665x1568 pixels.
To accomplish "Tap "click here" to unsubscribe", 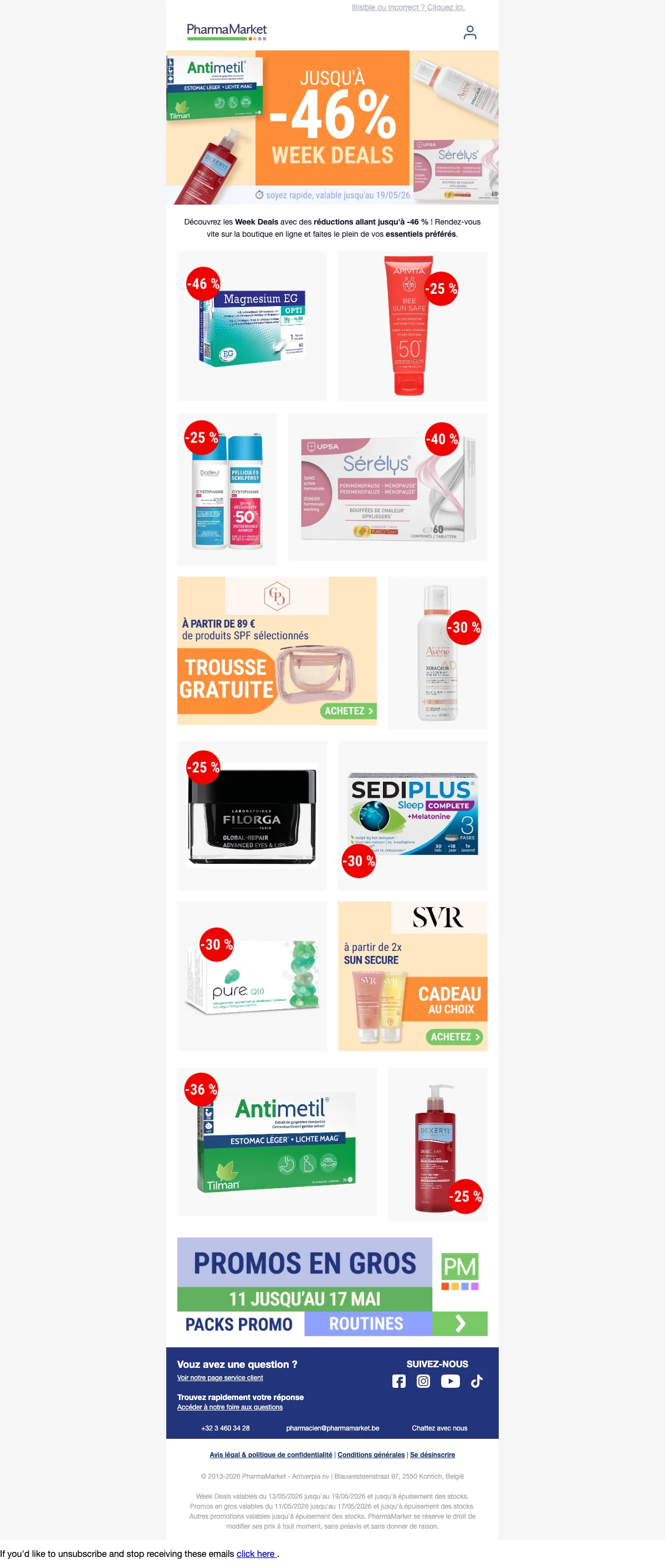I will pyautogui.click(x=256, y=1554).
